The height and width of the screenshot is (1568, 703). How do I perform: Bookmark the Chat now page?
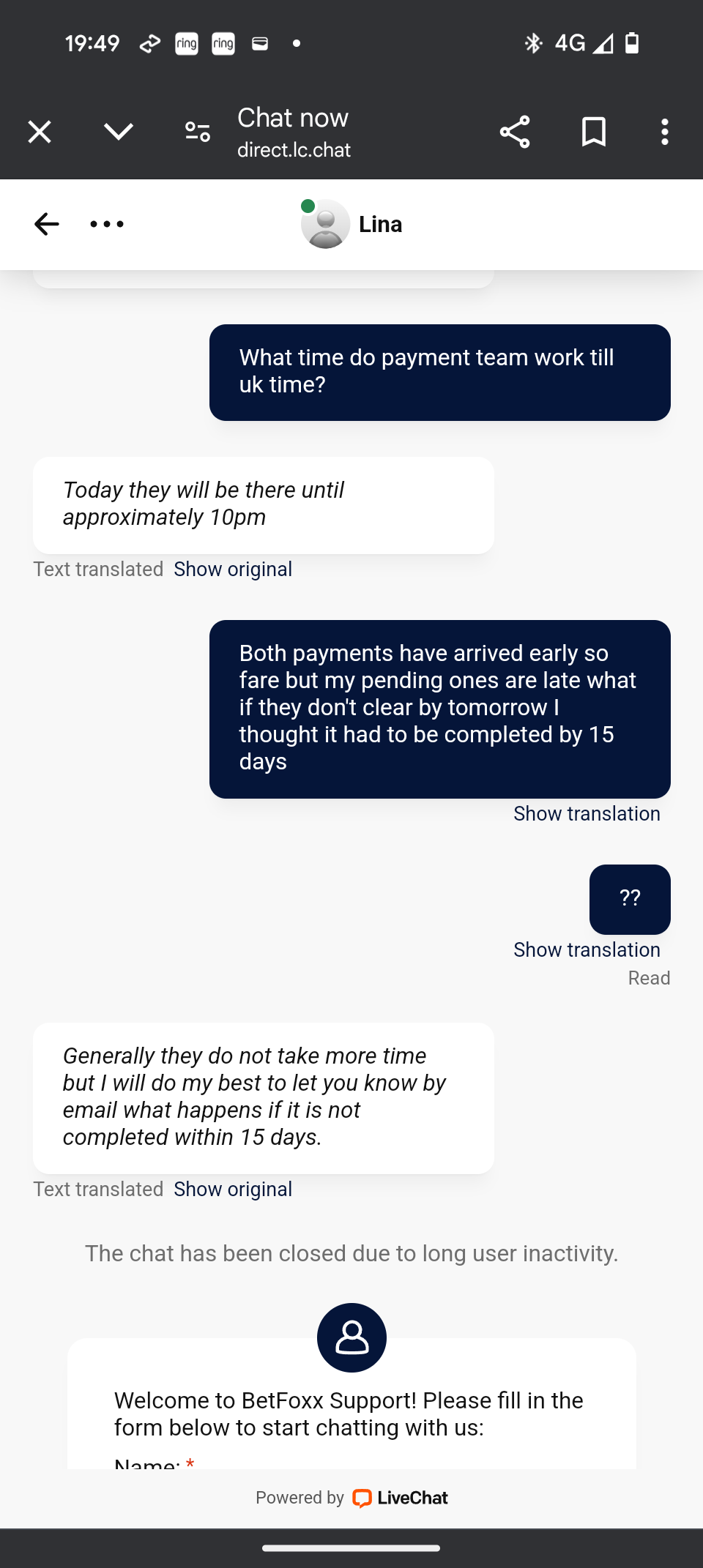pos(593,132)
